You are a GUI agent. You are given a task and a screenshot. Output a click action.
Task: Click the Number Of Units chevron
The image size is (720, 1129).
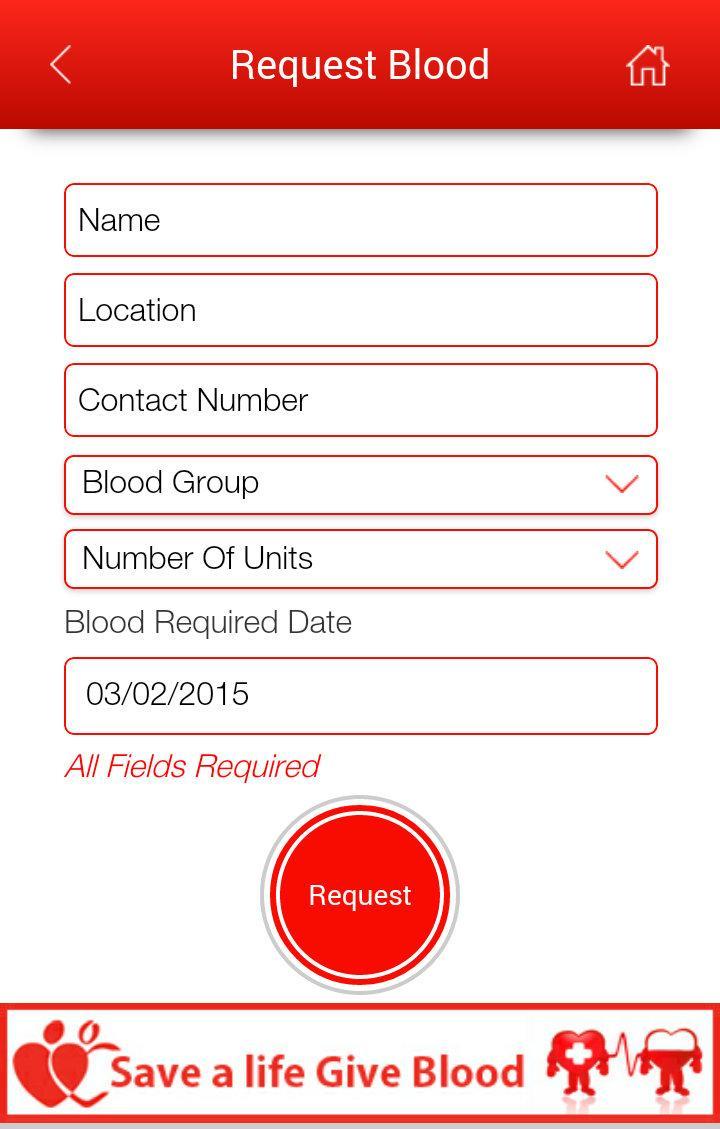coord(621,559)
